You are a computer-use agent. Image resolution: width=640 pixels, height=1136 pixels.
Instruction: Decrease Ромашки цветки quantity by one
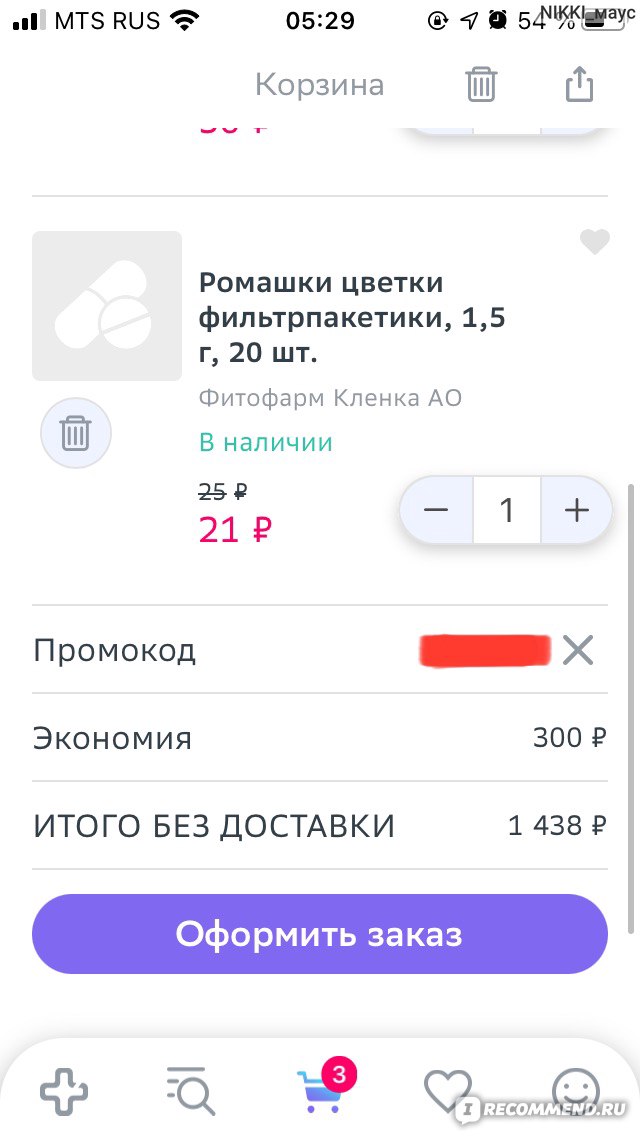[436, 510]
